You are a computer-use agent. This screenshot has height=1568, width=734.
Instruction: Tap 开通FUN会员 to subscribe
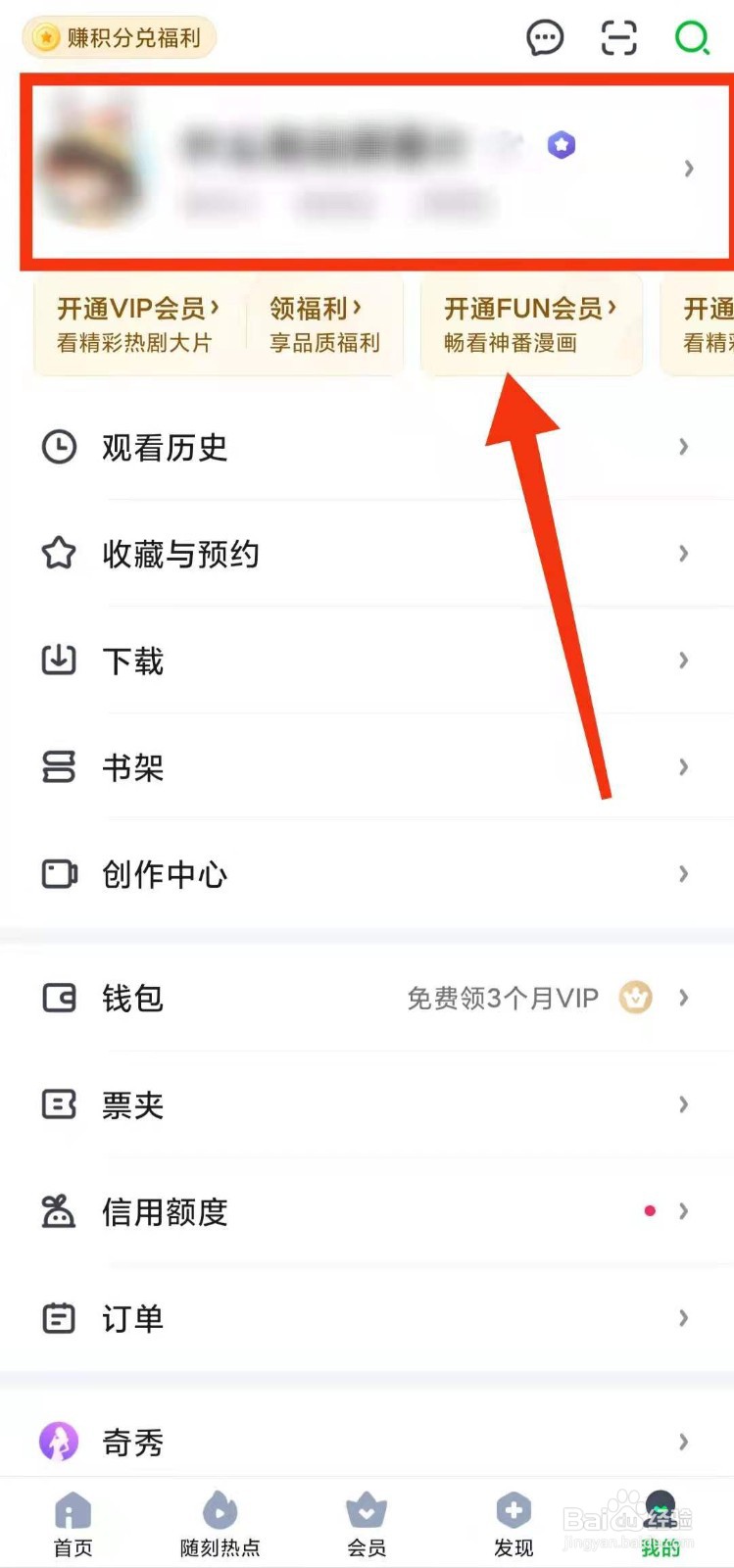[531, 323]
